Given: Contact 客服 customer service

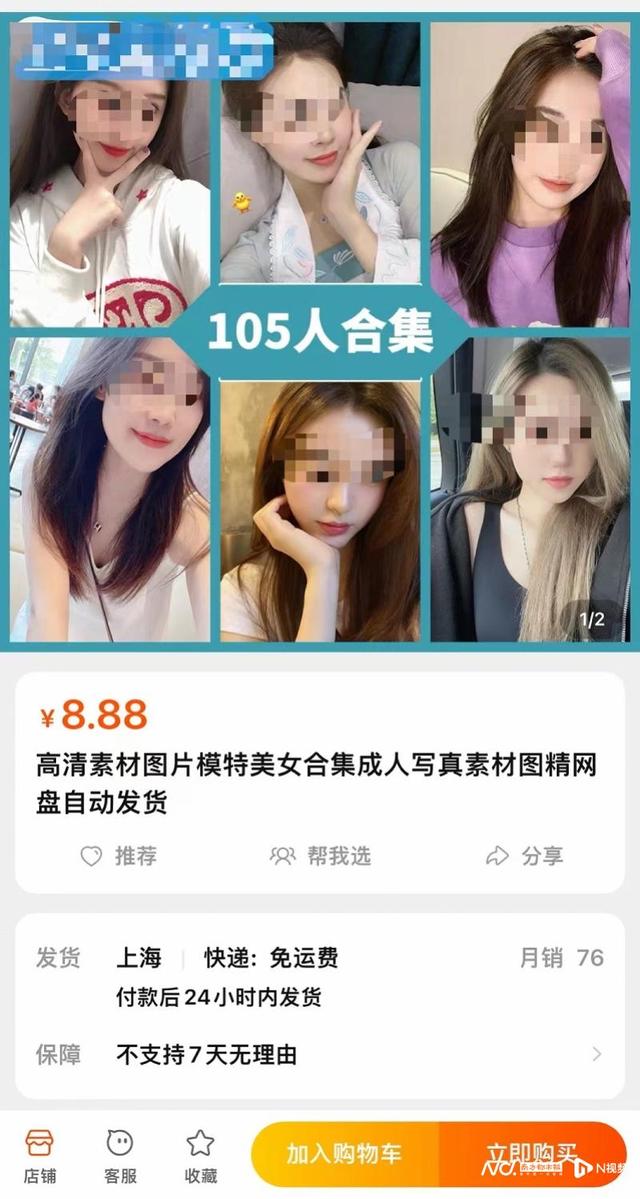Looking at the screenshot, I should pyautogui.click(x=120, y=1156).
